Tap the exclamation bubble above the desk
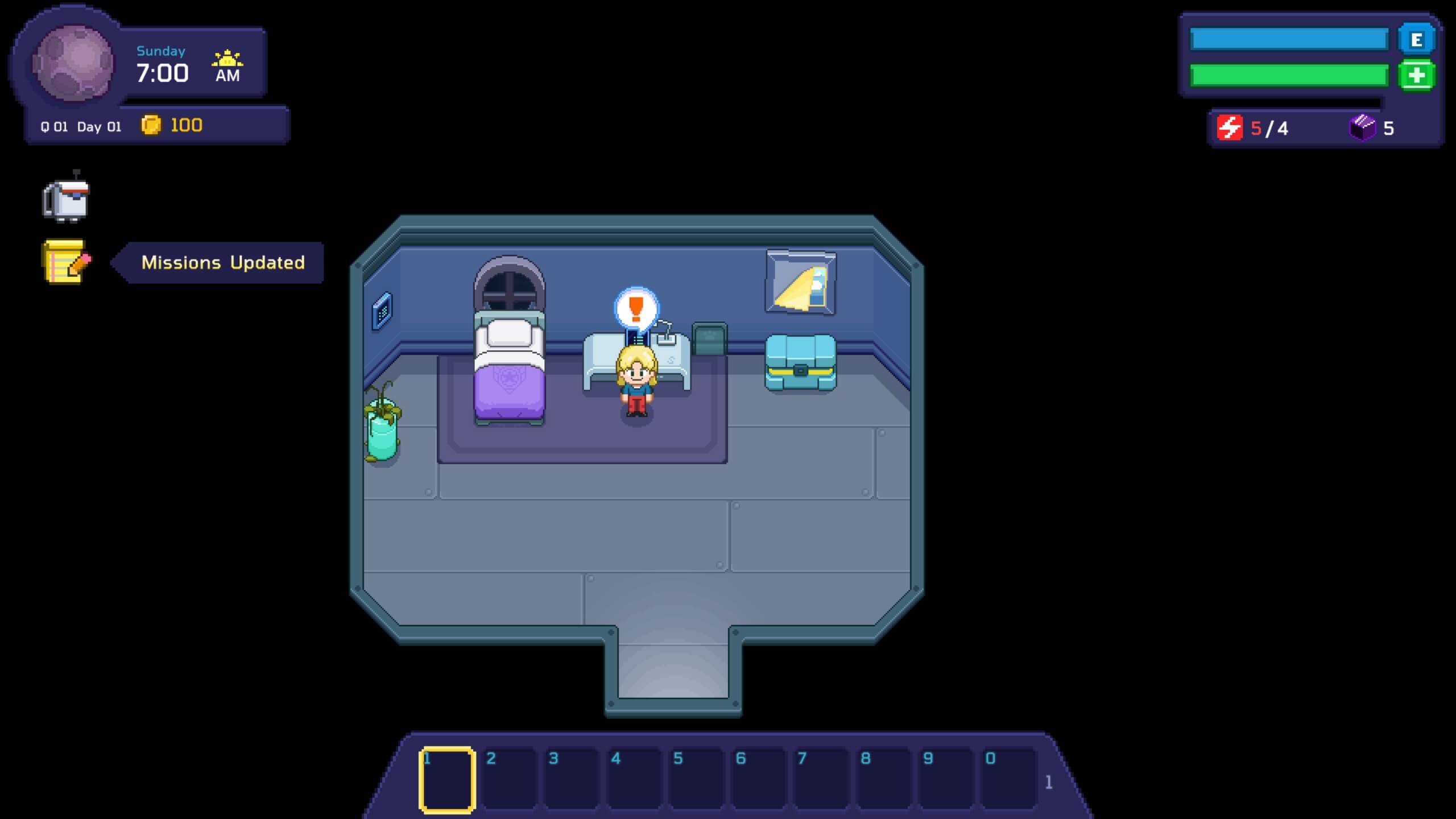The width and height of the screenshot is (1456, 819). click(636, 310)
